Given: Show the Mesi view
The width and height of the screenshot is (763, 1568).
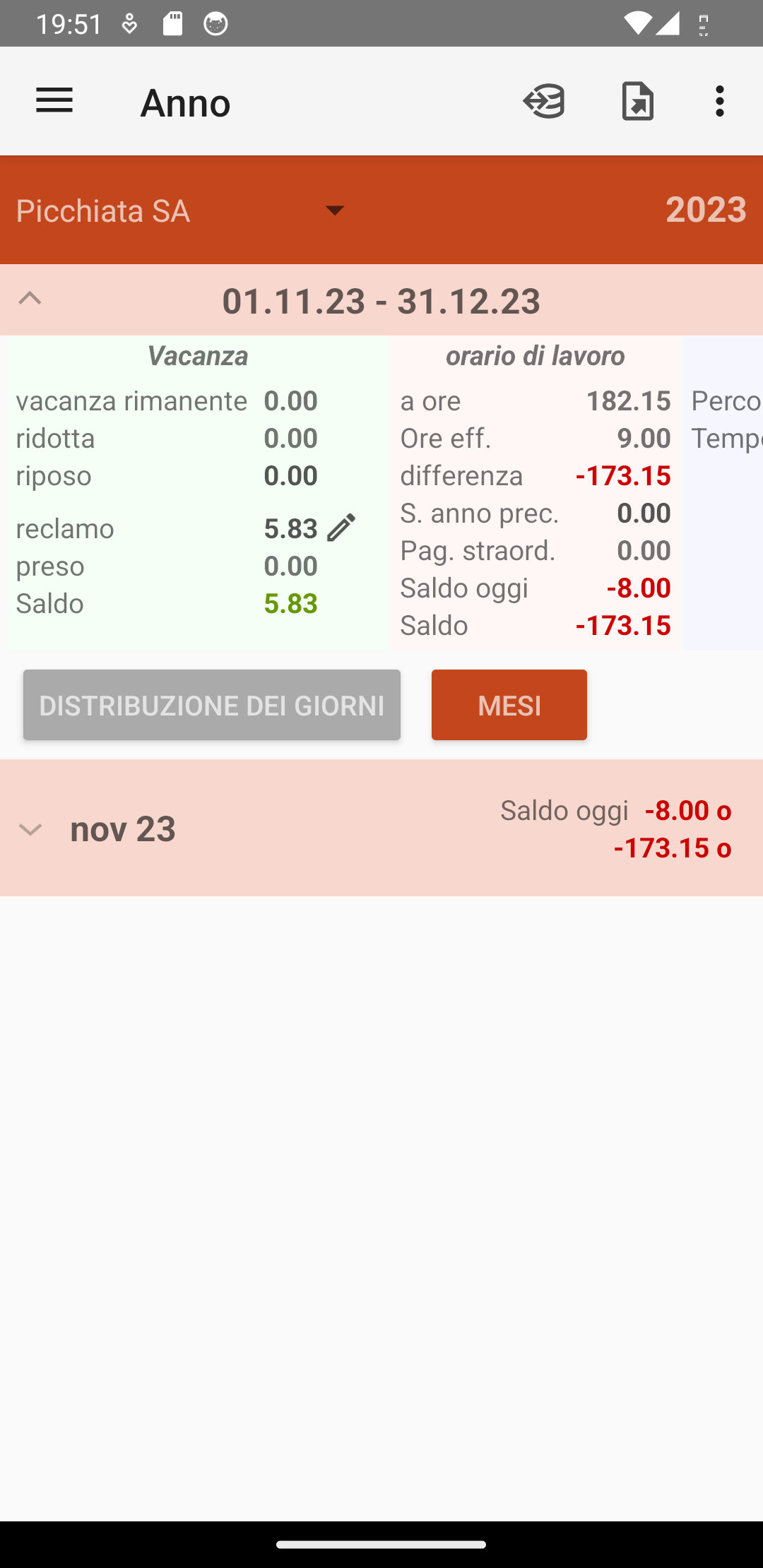Looking at the screenshot, I should 509,705.
